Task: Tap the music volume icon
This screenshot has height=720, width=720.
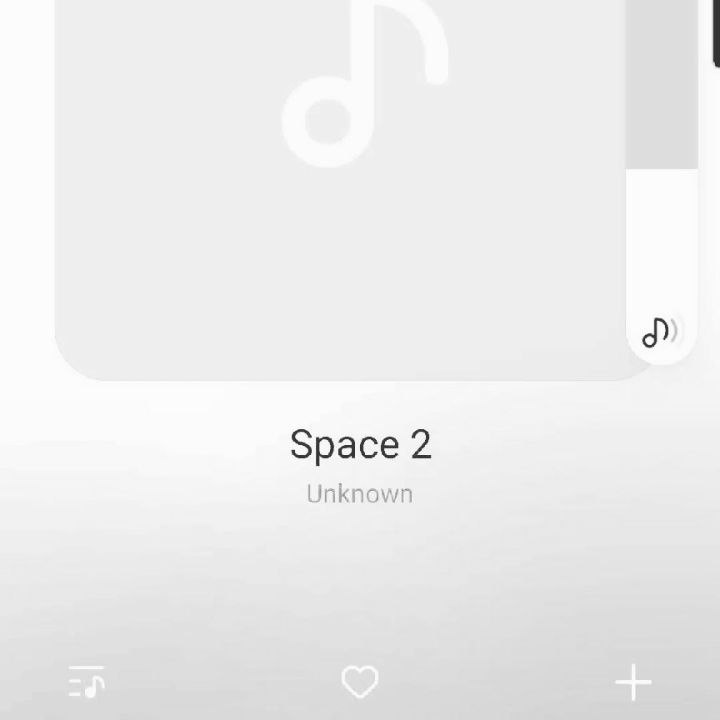Action: 658,331
